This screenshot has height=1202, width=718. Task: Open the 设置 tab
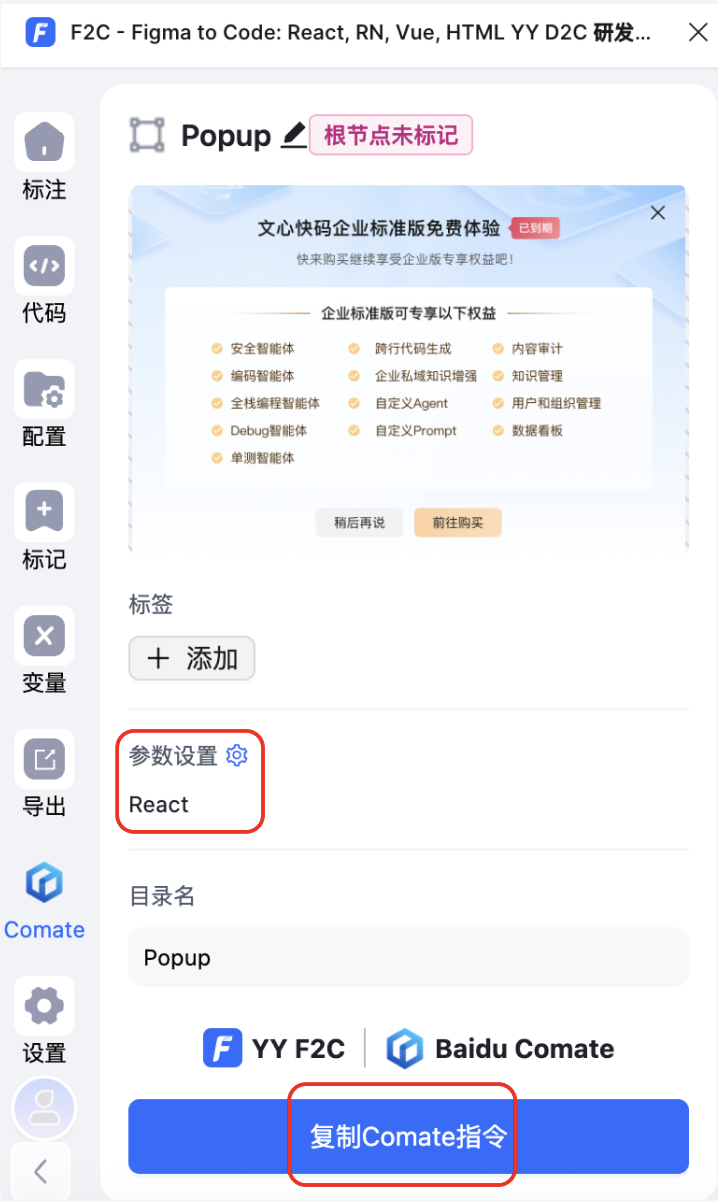coord(44,1020)
